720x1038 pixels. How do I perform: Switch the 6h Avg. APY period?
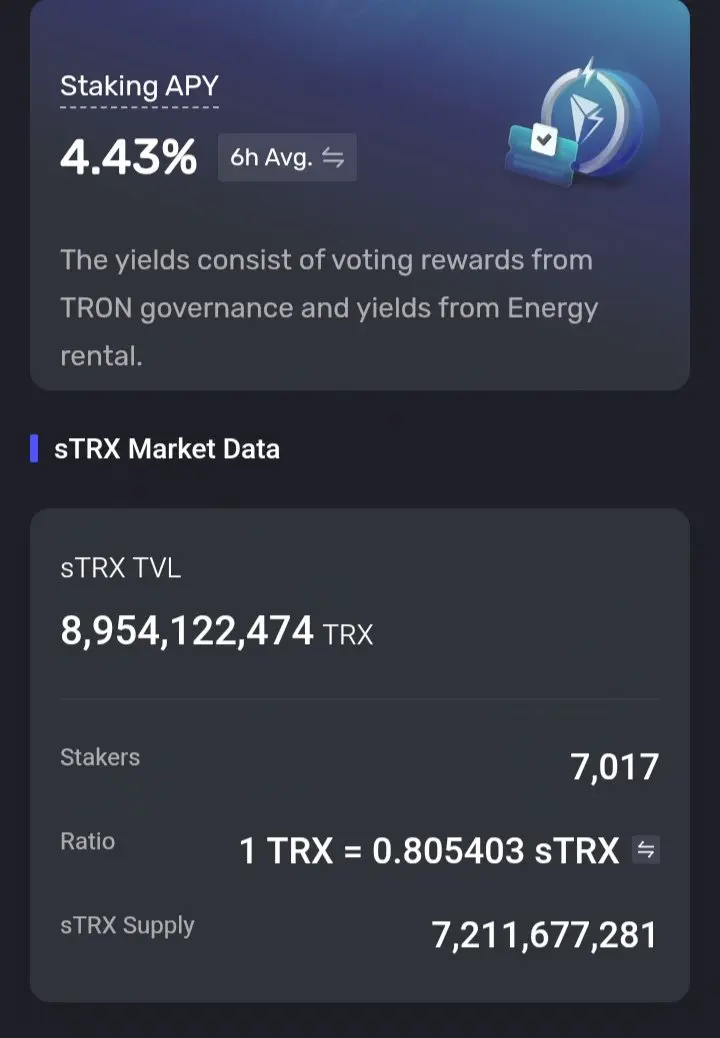click(287, 158)
